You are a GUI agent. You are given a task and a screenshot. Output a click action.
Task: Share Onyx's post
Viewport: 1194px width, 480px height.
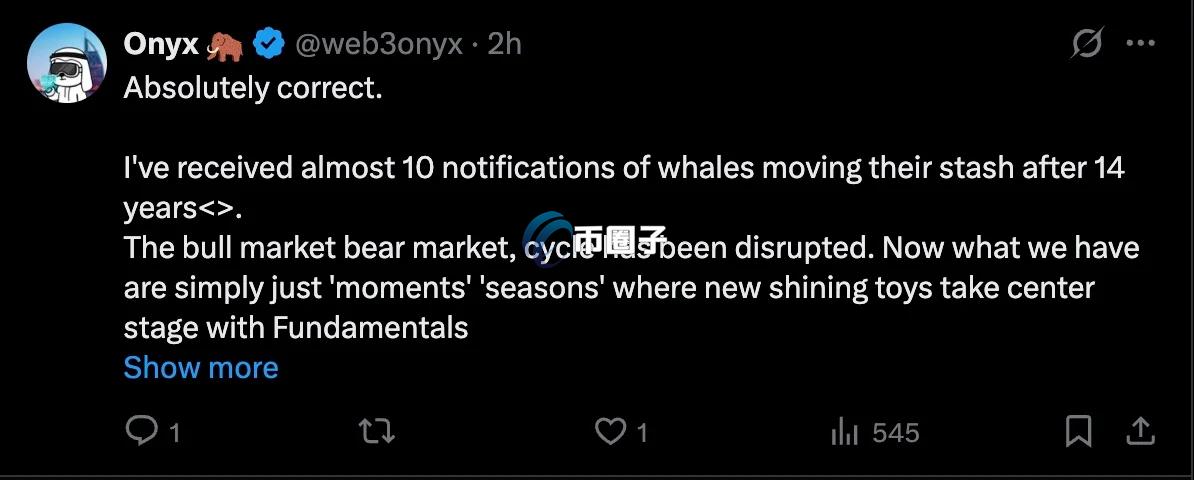click(1141, 432)
